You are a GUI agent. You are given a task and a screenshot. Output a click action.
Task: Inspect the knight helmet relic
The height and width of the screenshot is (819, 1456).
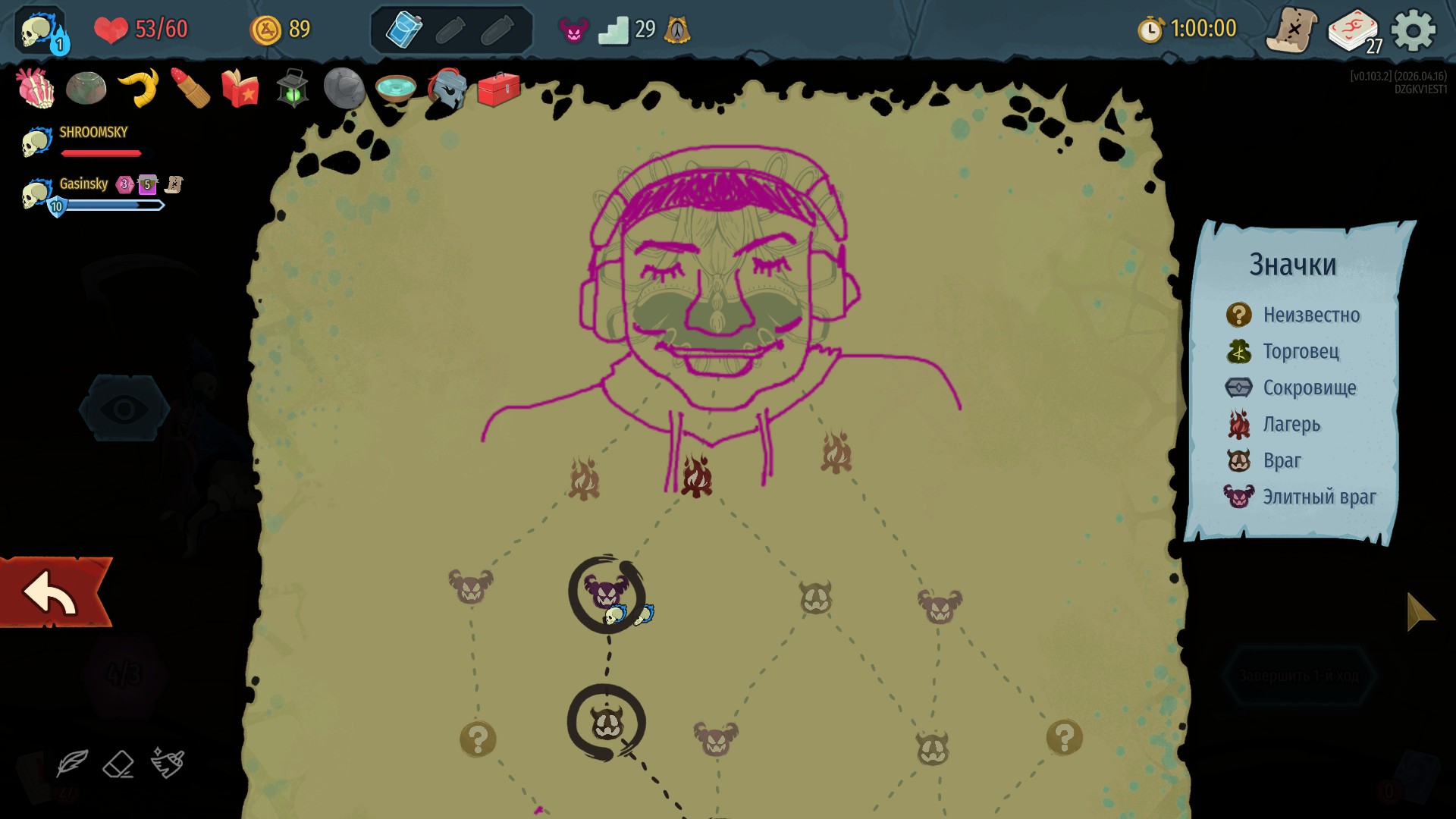click(x=447, y=89)
